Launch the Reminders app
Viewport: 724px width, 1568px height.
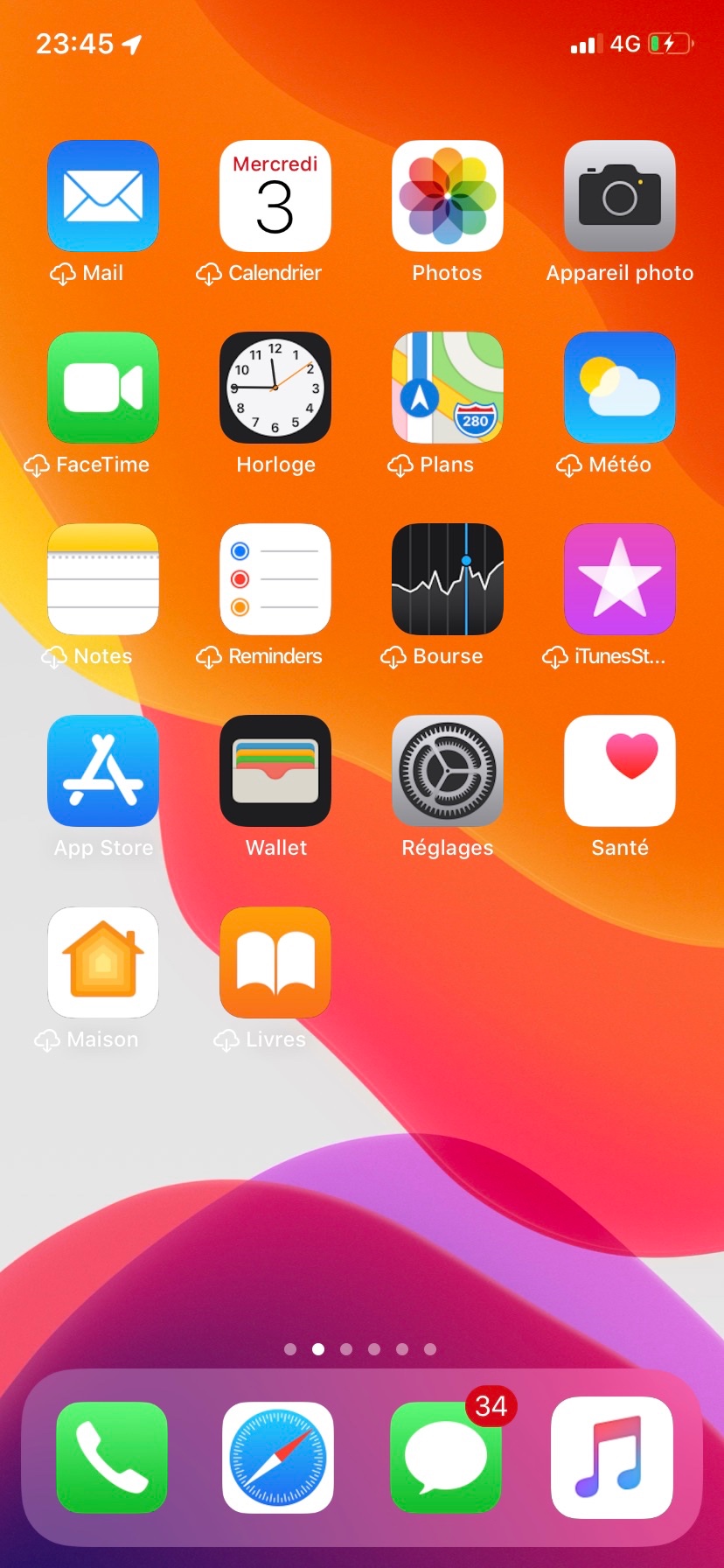coord(275,579)
